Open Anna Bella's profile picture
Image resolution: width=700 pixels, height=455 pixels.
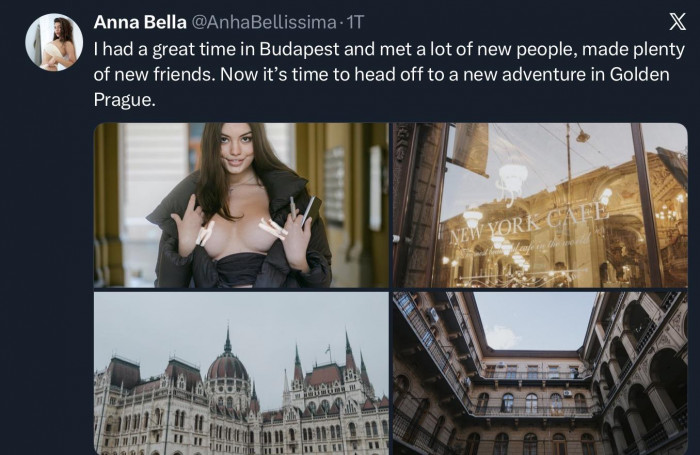(54, 42)
